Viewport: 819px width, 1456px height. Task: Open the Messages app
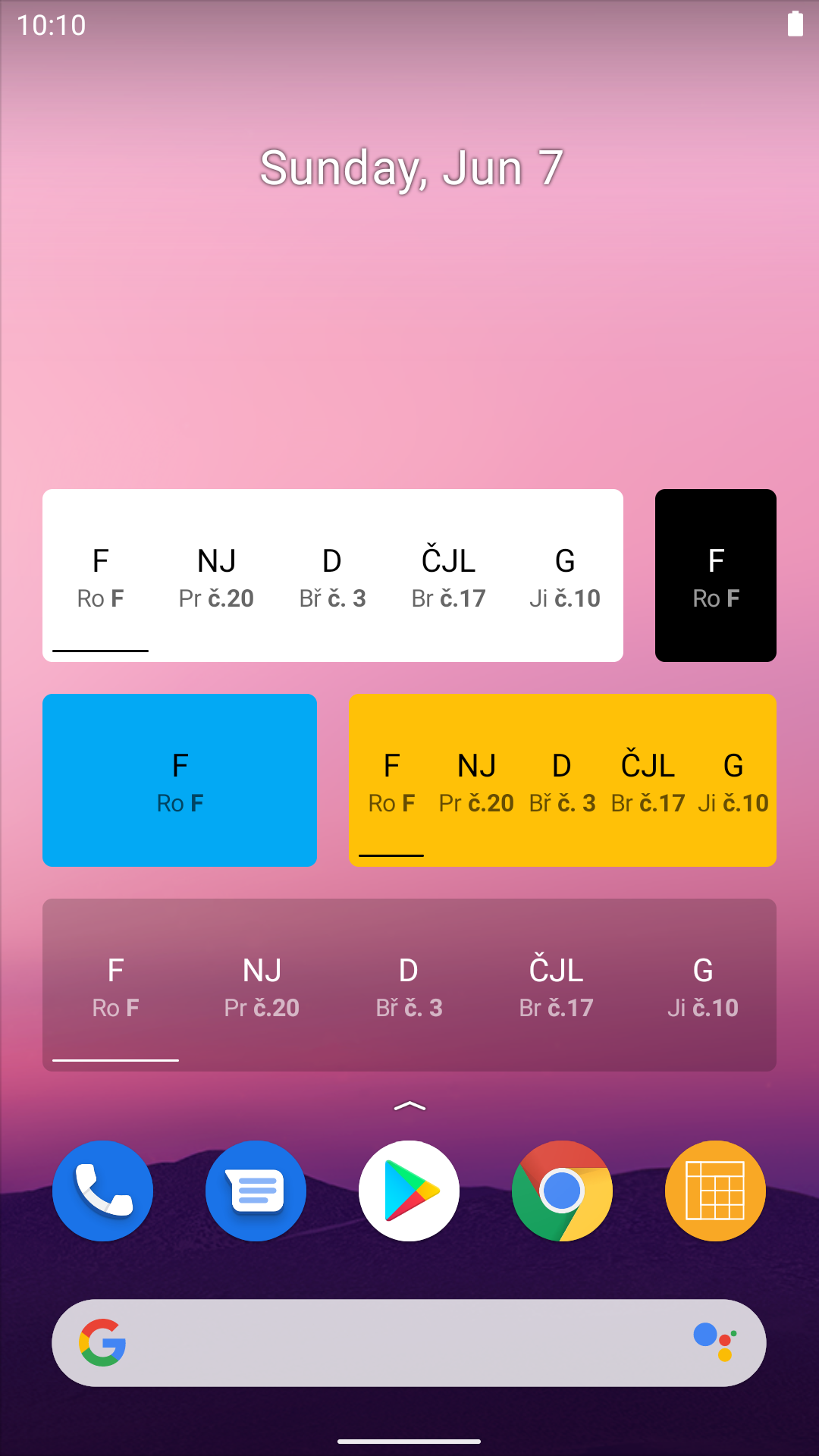[x=256, y=1191]
